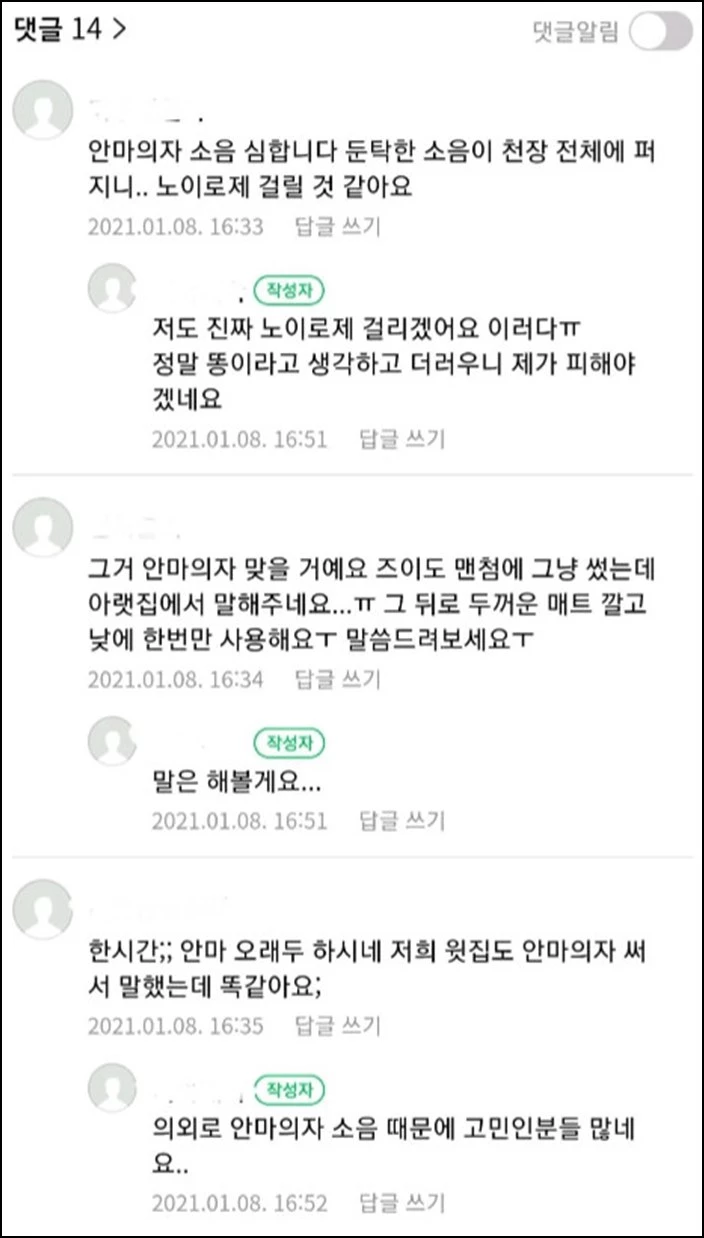Toggle the 댓글알림 notification switch
The image size is (704, 1238).
click(661, 32)
